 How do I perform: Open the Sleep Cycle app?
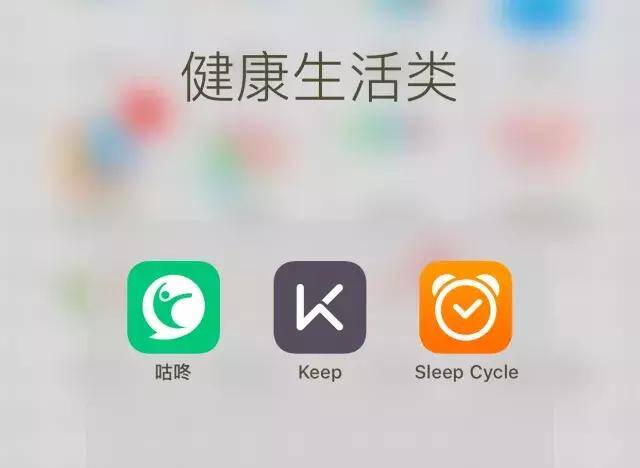click(x=465, y=307)
